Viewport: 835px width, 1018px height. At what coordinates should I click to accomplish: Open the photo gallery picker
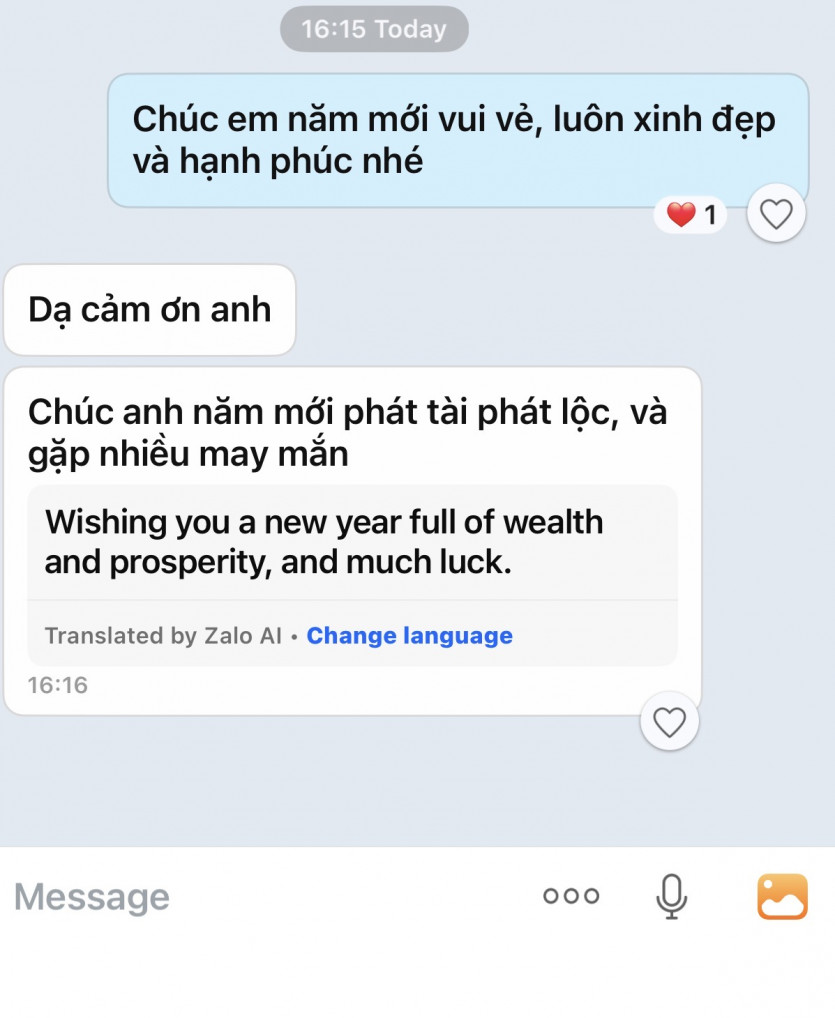tap(782, 896)
